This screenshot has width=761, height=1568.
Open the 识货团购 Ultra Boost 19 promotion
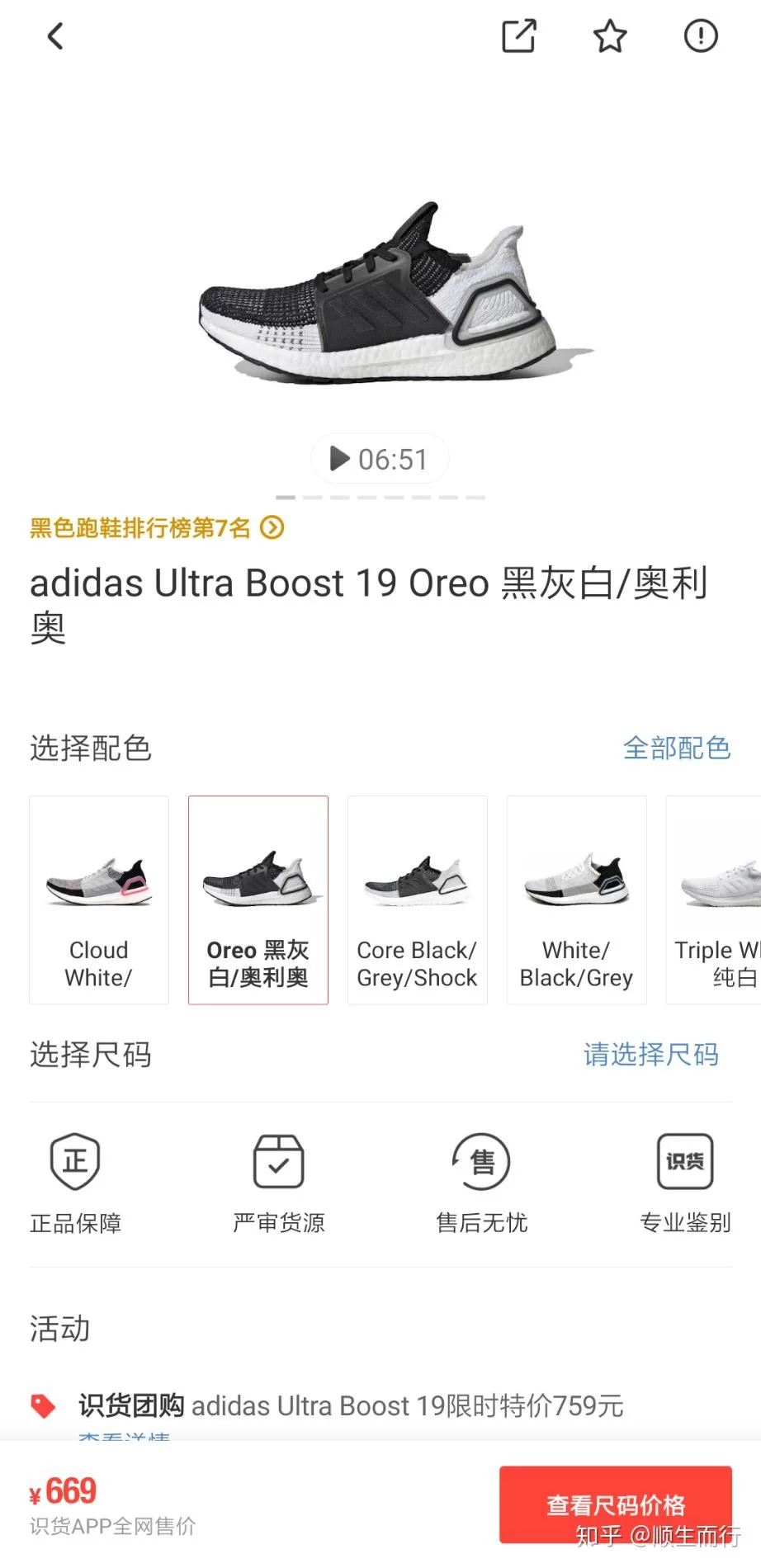[351, 1406]
